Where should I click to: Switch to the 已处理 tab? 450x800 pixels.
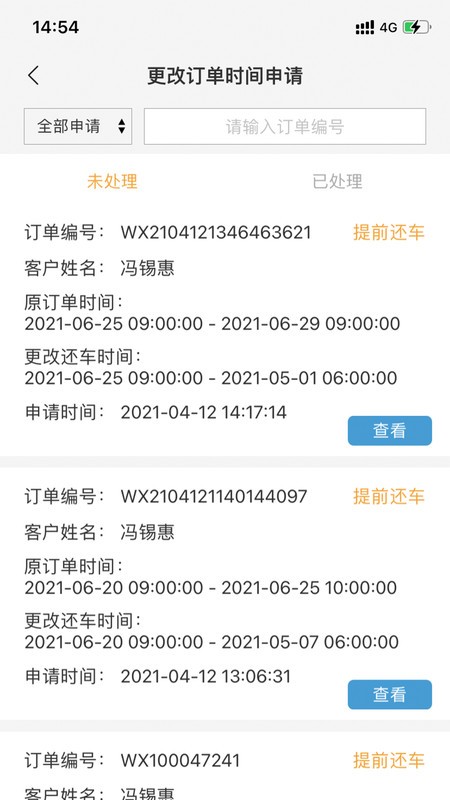[337, 181]
